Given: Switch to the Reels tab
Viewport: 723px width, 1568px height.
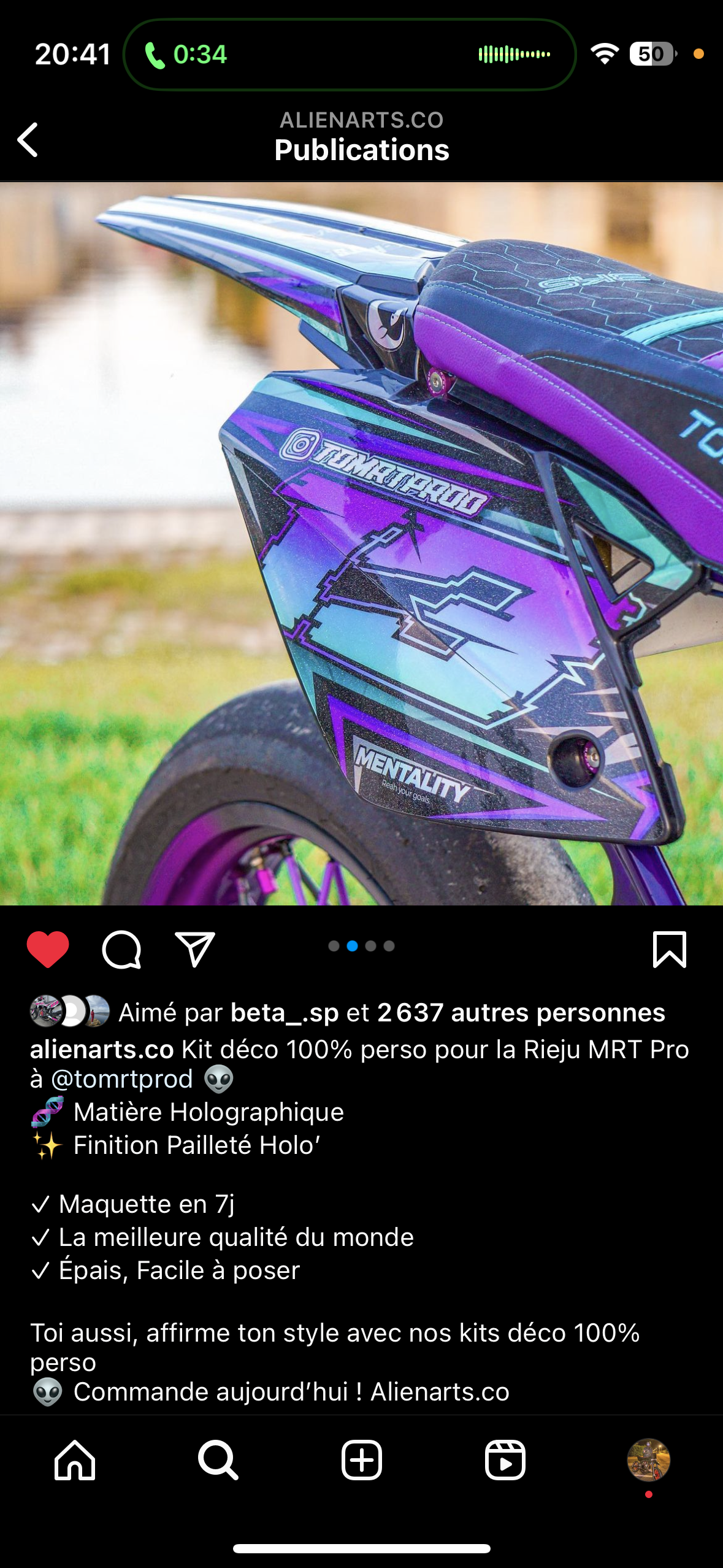Looking at the screenshot, I should click(x=505, y=1460).
